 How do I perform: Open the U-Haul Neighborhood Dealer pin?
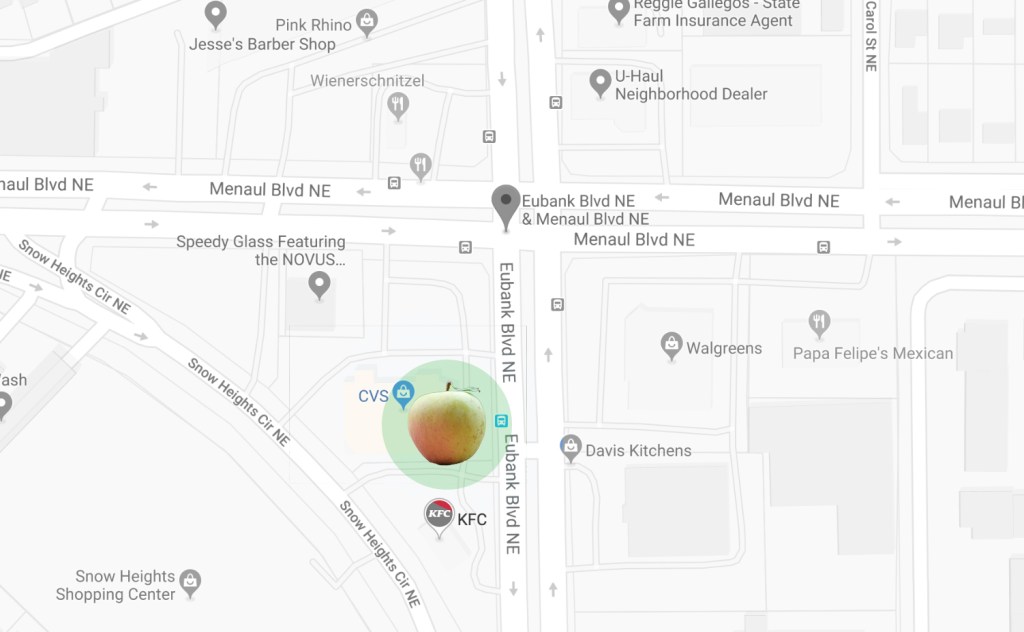pos(600,82)
